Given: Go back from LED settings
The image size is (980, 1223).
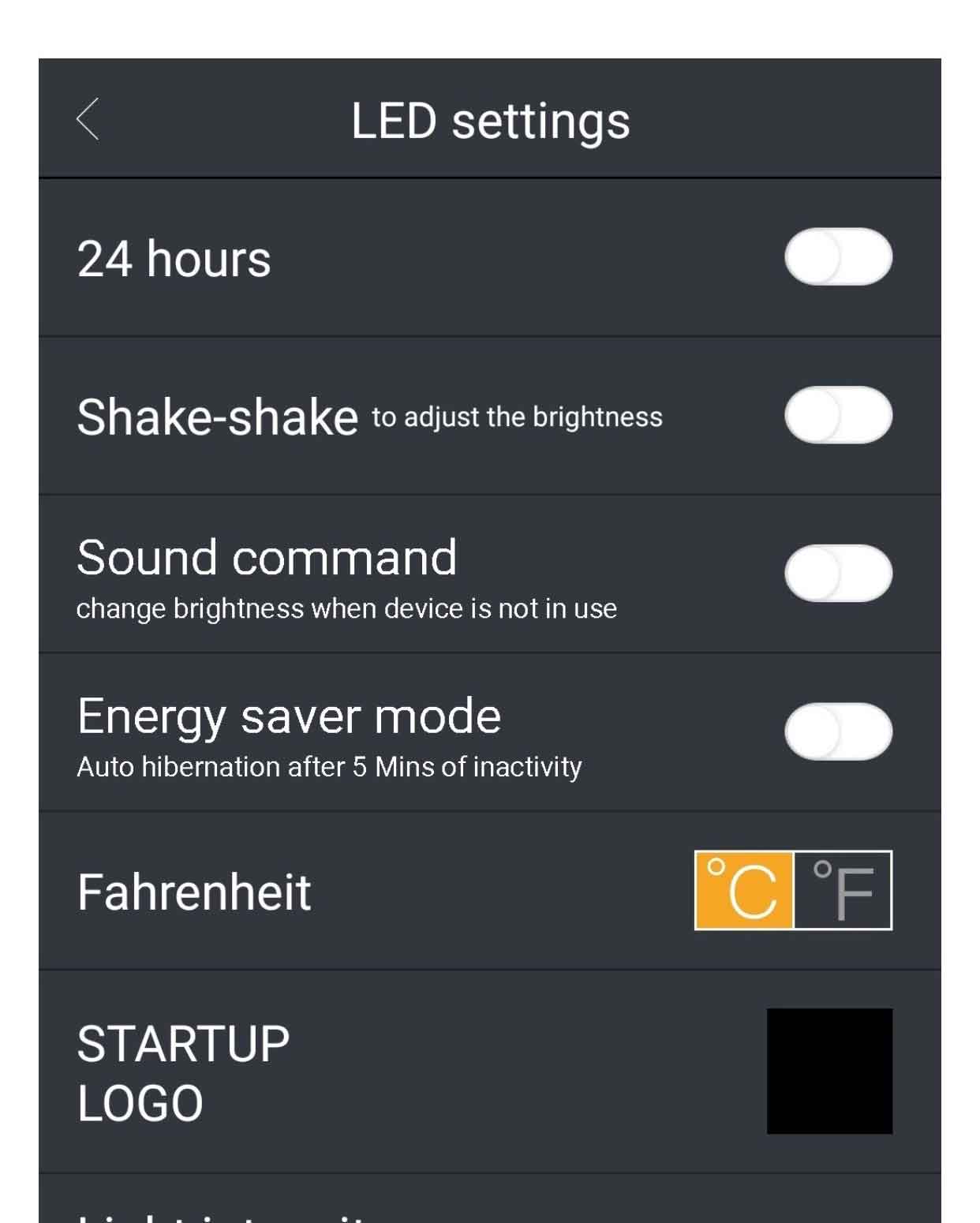Looking at the screenshot, I should point(88,119).
